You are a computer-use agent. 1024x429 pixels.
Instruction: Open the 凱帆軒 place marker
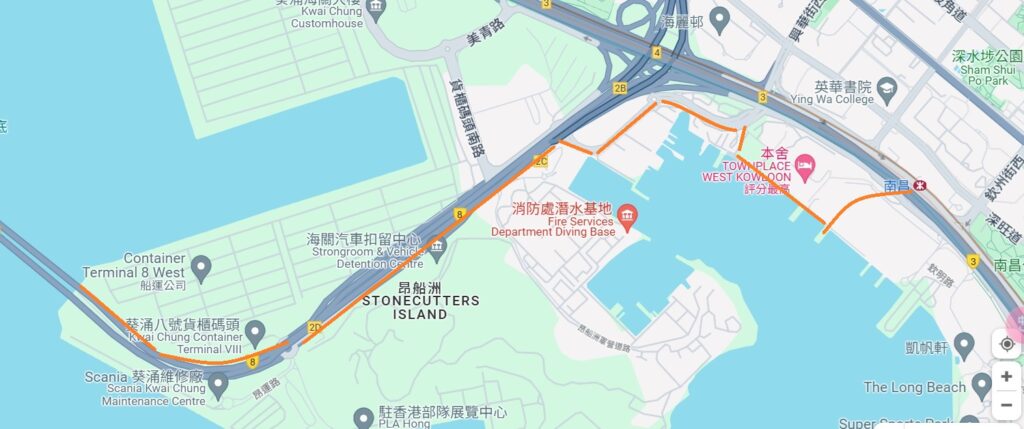(964, 347)
